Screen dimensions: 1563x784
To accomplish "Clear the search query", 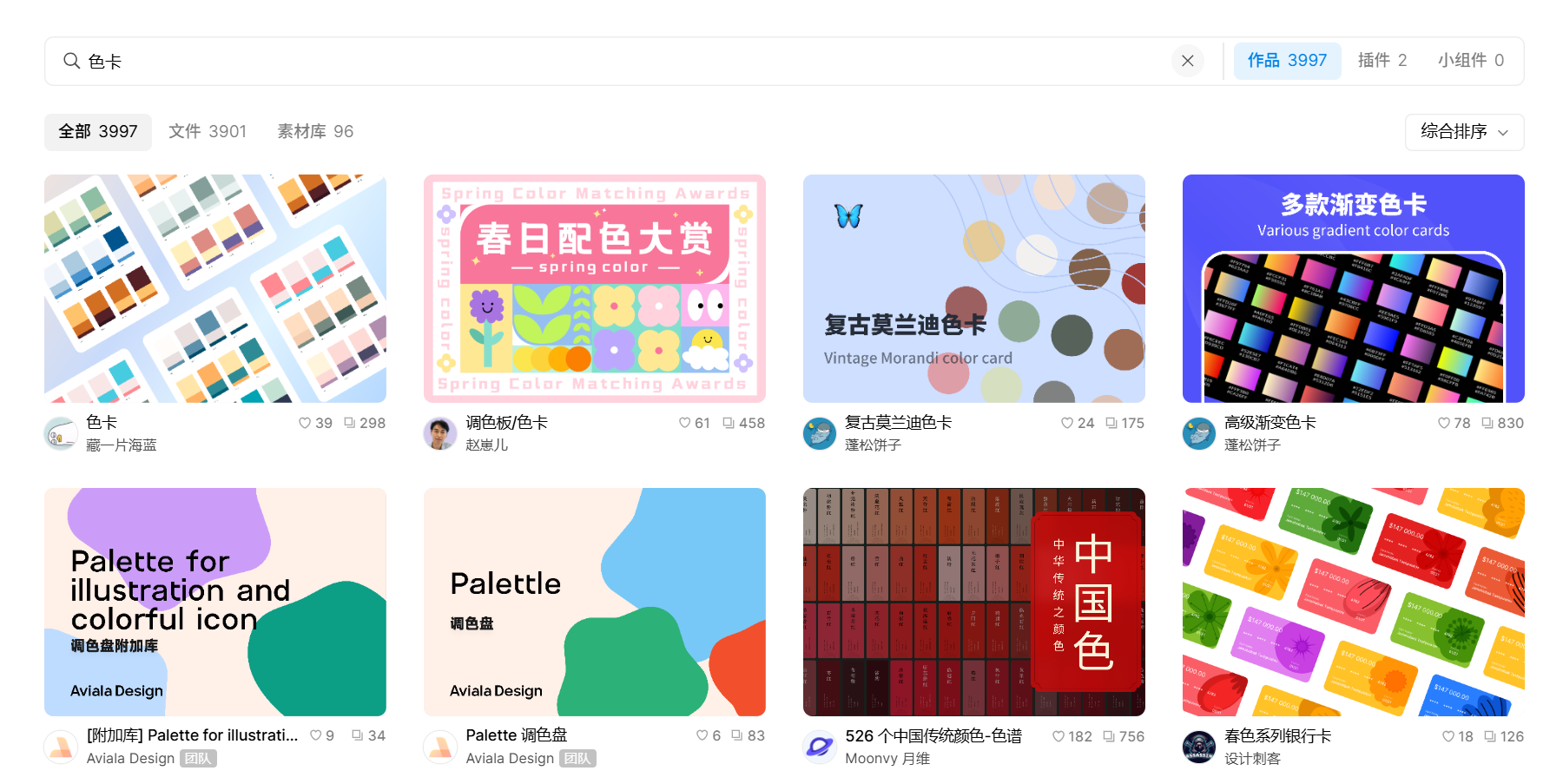I will 1187,61.
